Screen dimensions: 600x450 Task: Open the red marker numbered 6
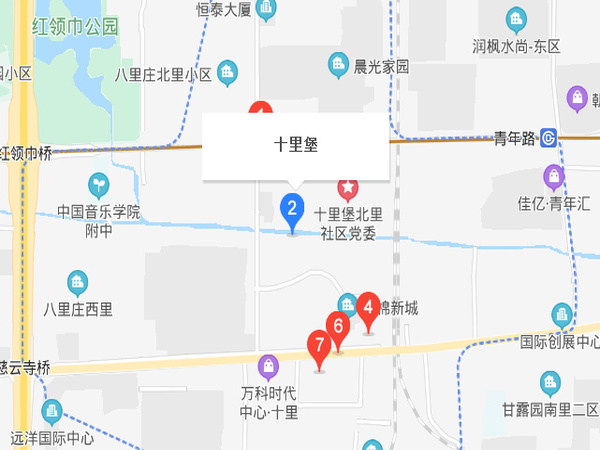click(x=338, y=327)
